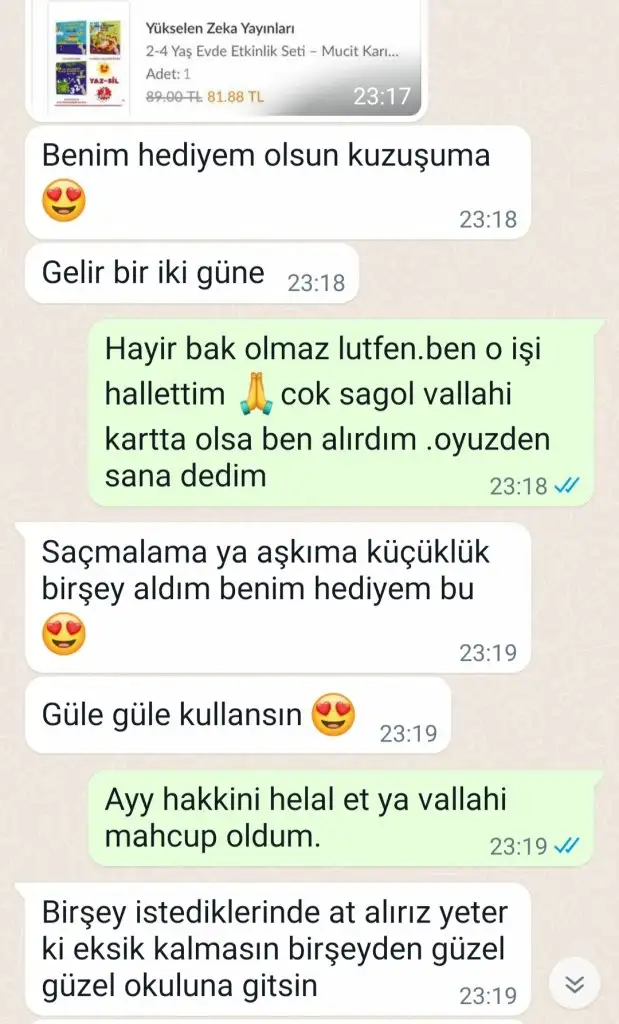Jump to the latest messages with the down arrow

[574, 983]
